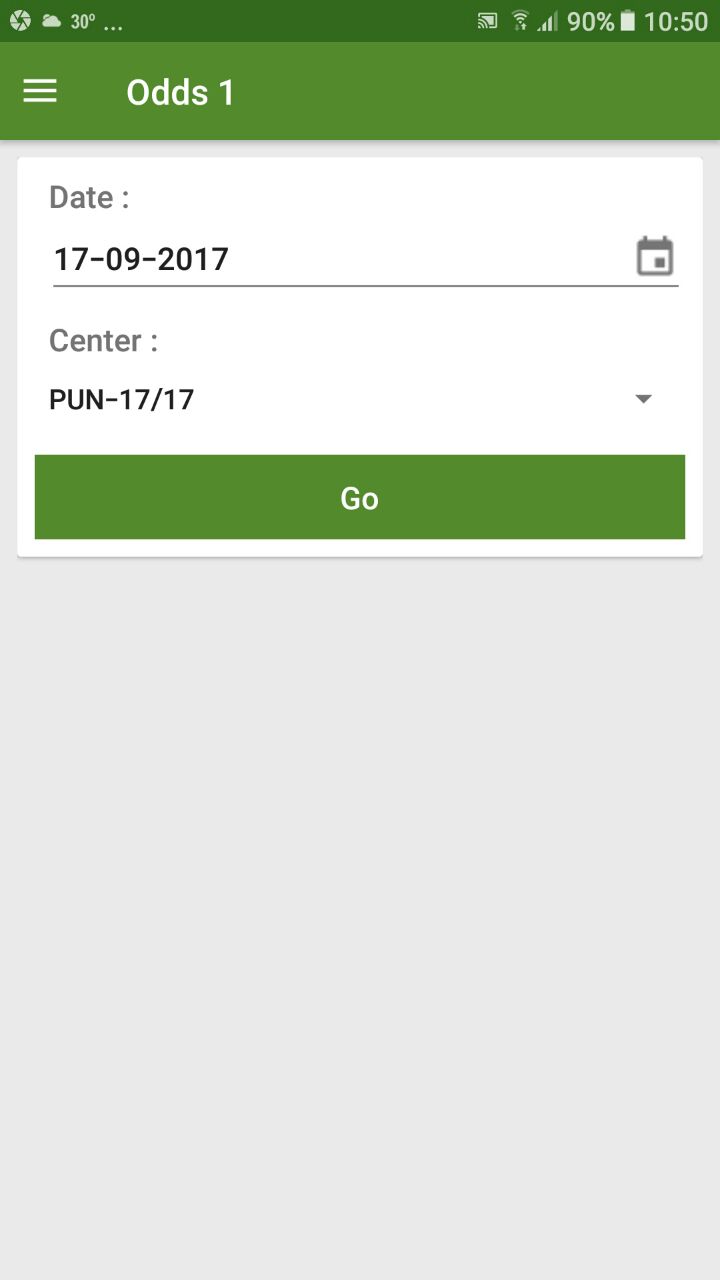Open the calendar date picker icon
The height and width of the screenshot is (1280, 720).
(x=655, y=257)
